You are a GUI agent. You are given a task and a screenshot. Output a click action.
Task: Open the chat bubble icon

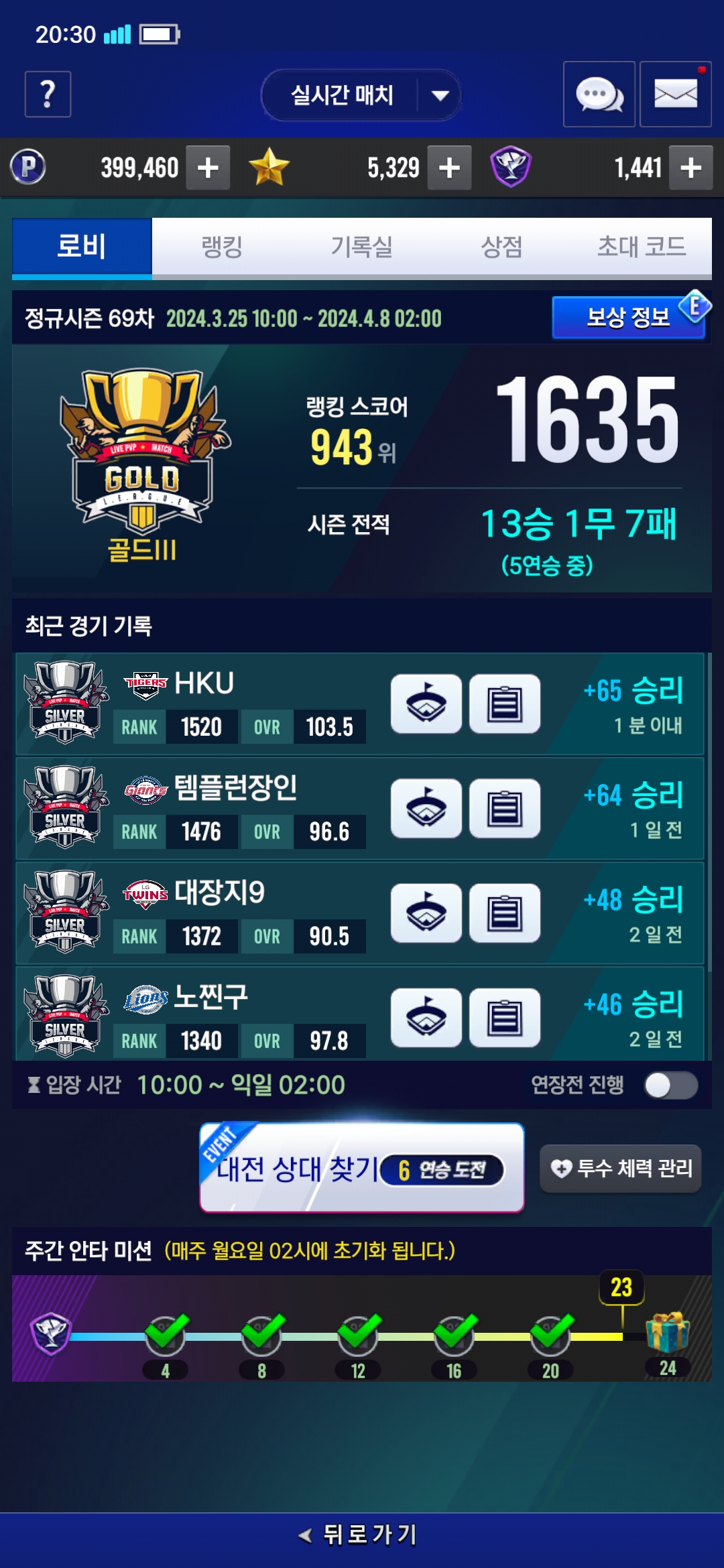(x=599, y=94)
